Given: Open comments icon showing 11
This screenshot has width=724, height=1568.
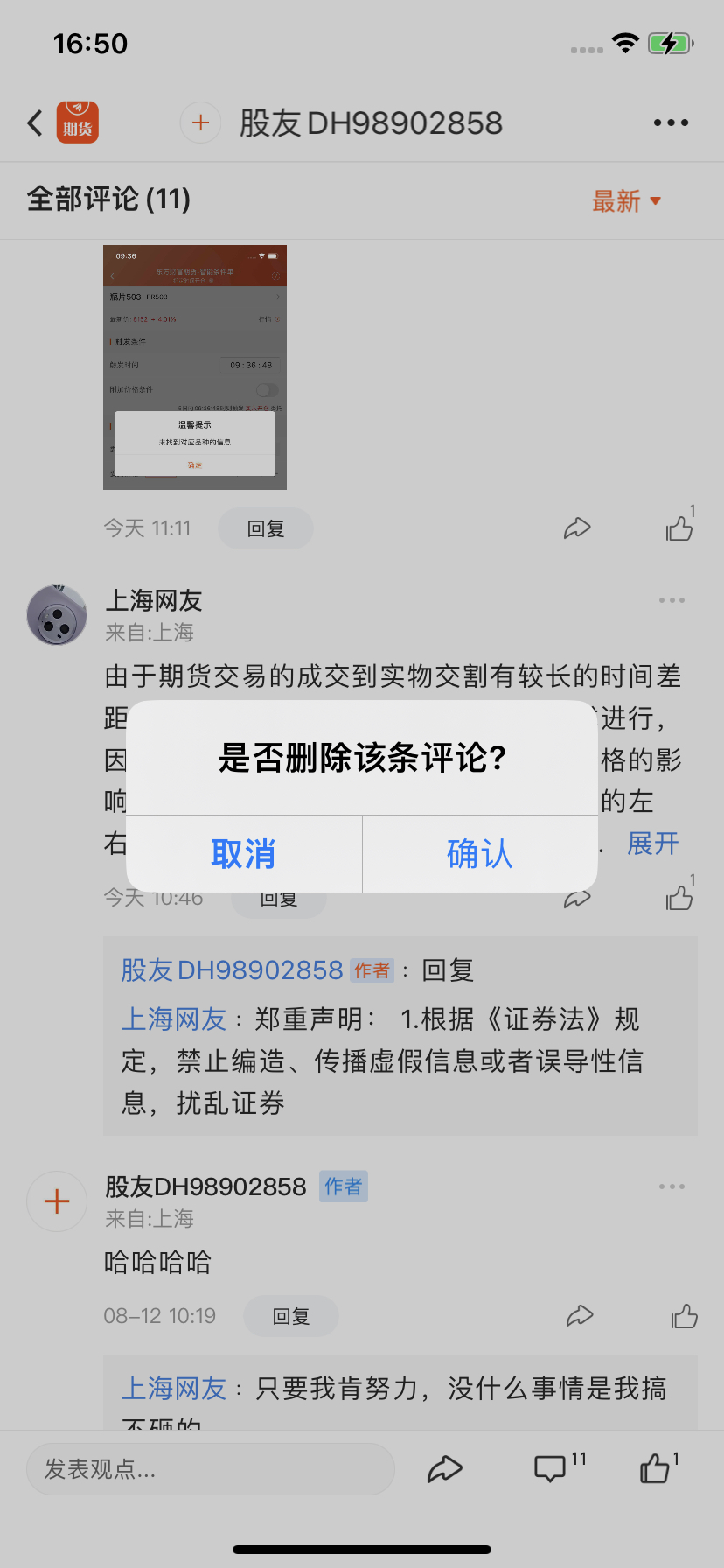Looking at the screenshot, I should point(560,1467).
